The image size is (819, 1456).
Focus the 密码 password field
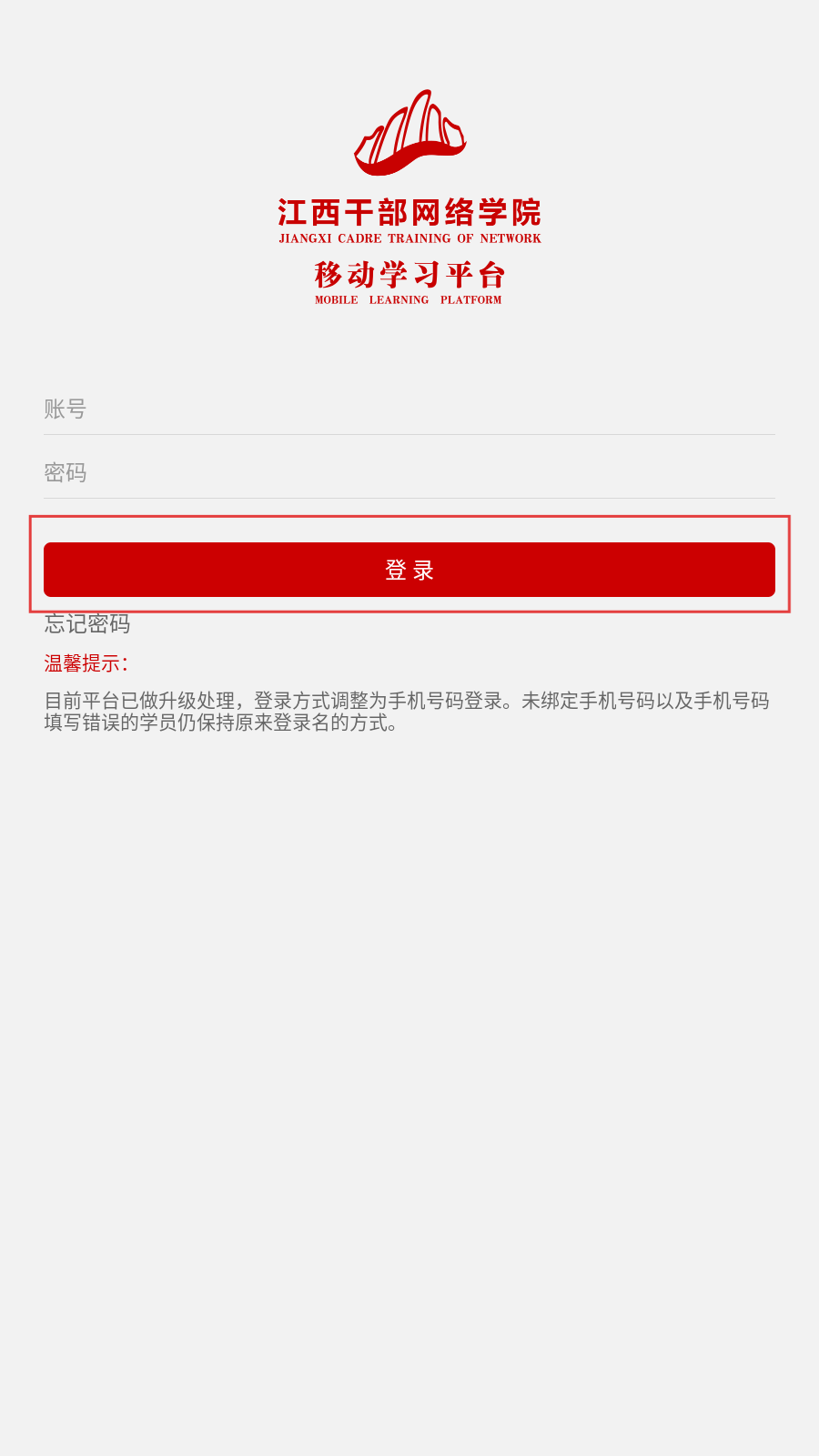point(409,473)
